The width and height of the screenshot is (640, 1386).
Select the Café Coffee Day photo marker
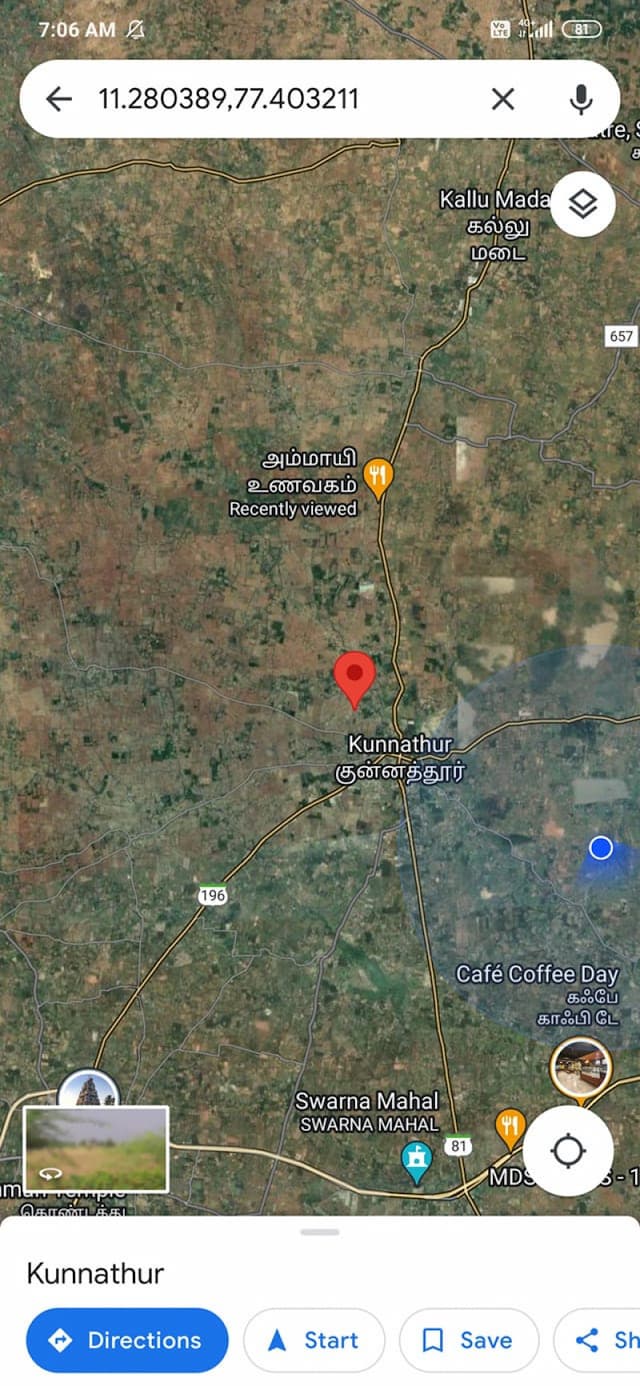(x=581, y=1068)
